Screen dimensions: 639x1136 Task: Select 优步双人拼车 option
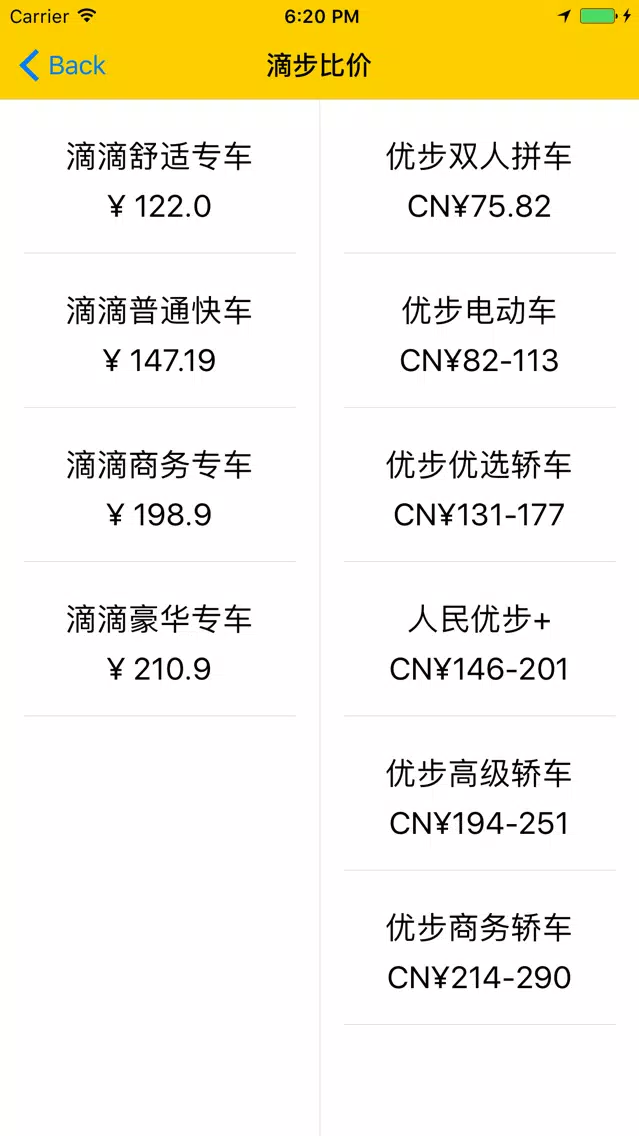480,177
